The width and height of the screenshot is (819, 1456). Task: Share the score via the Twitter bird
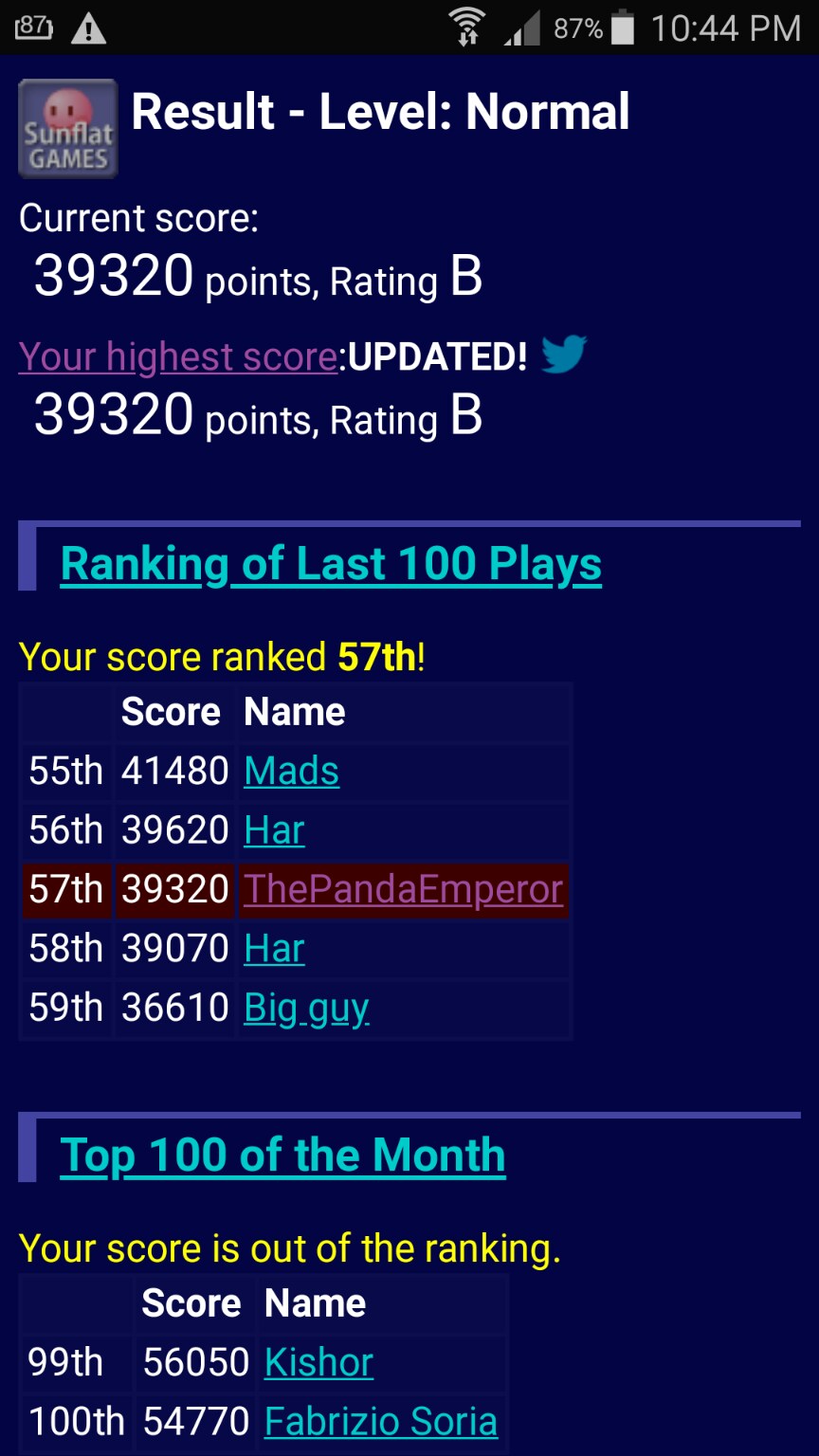pyautogui.click(x=563, y=355)
